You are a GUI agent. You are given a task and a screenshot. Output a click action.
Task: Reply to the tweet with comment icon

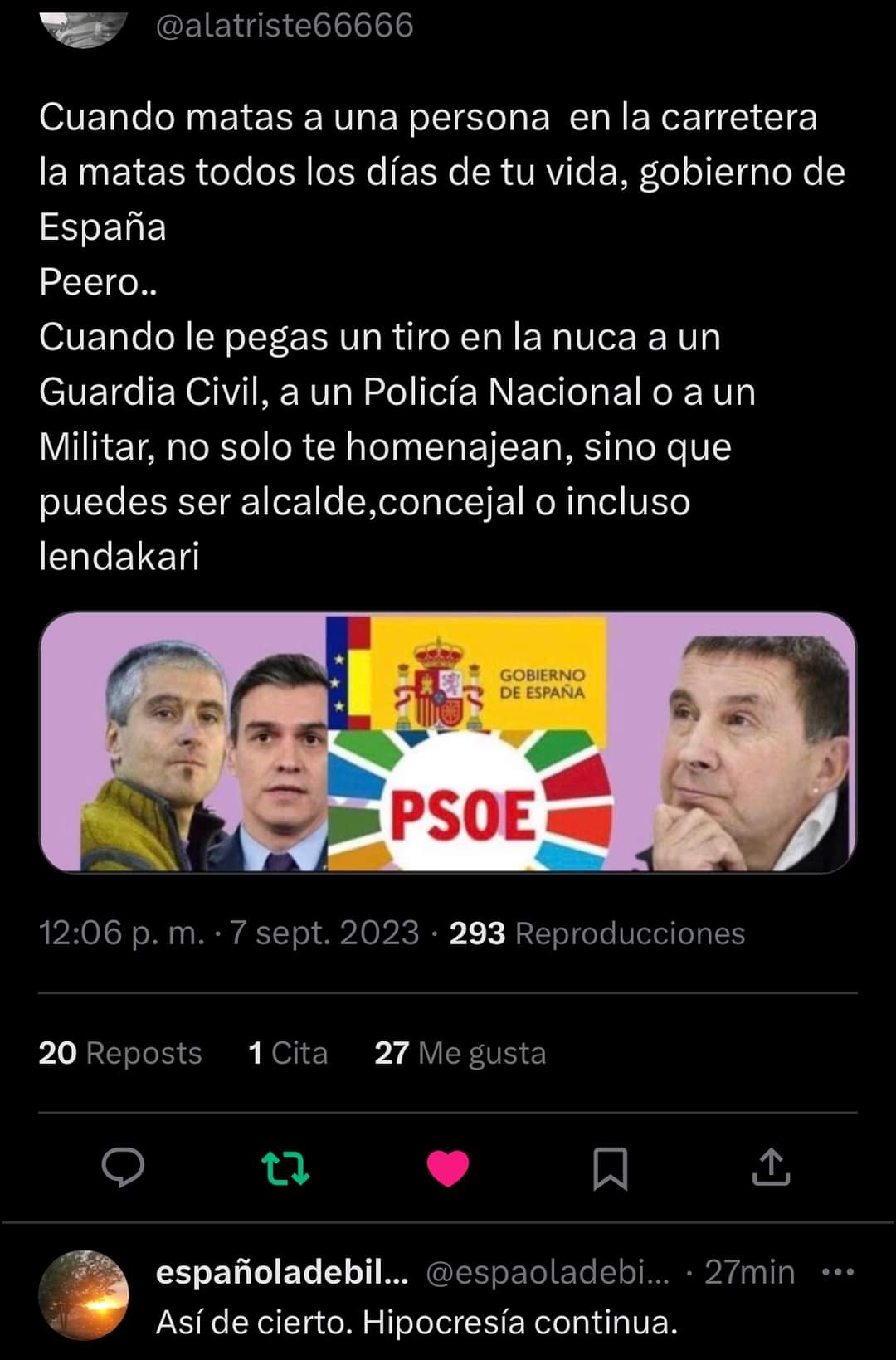pyautogui.click(x=123, y=1167)
